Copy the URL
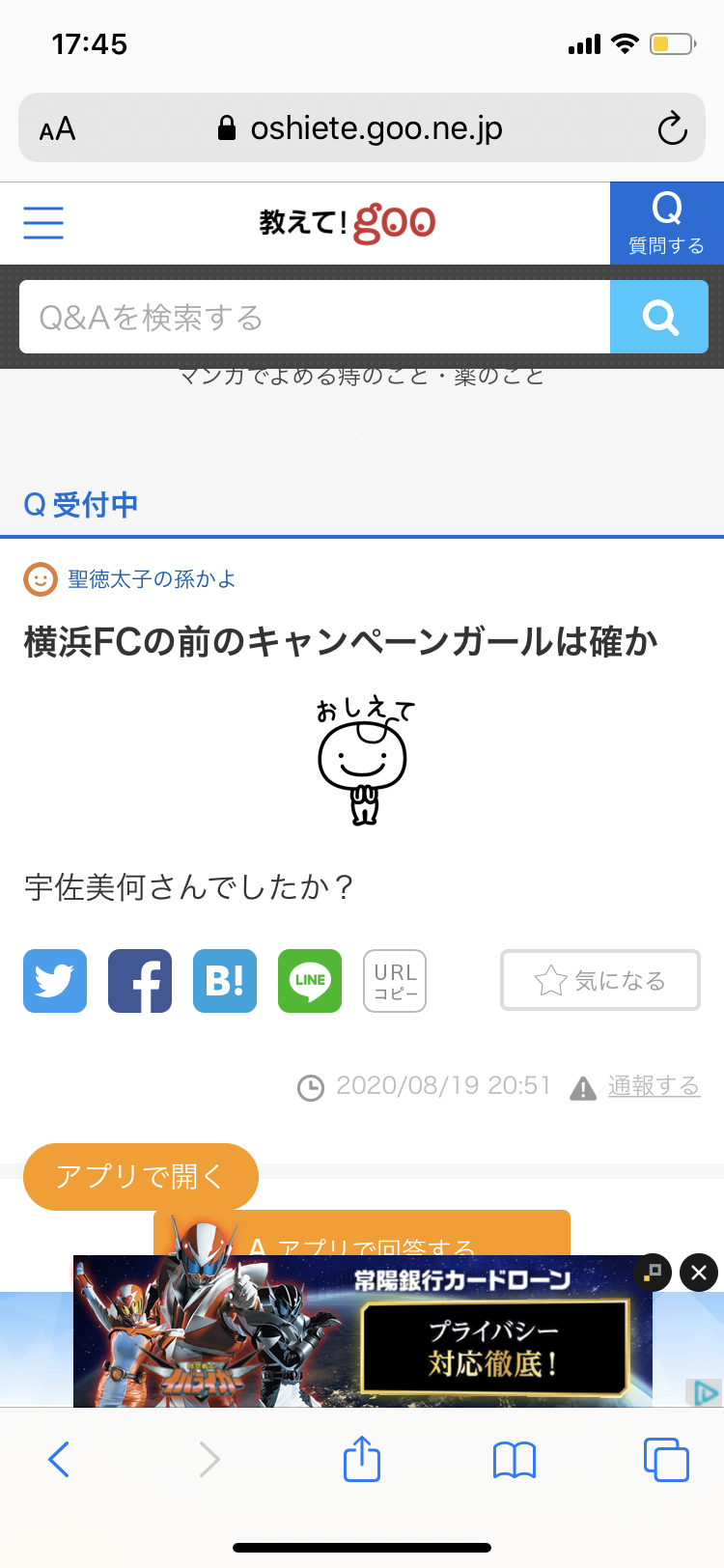Image resolution: width=724 pixels, height=1568 pixels. 395,981
